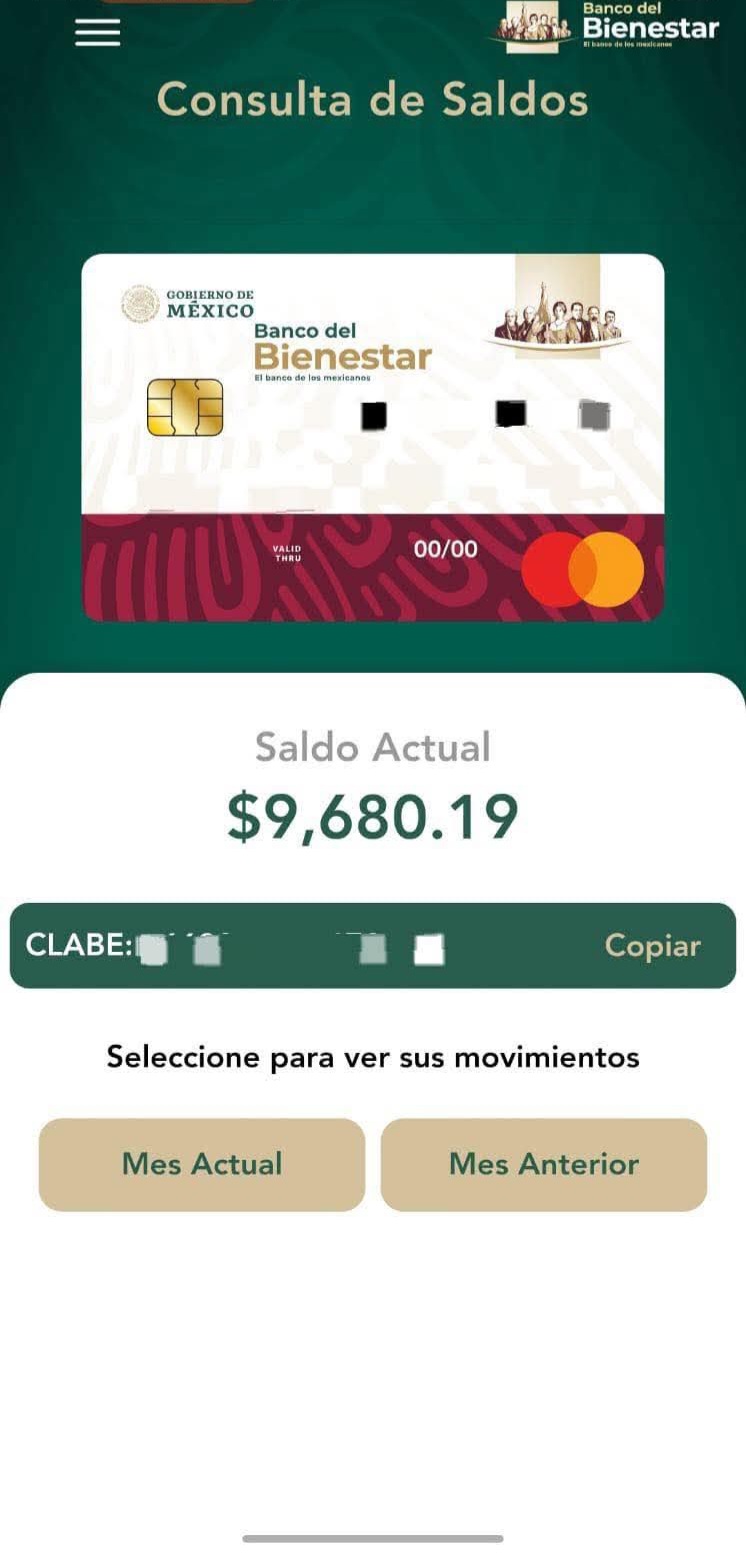Copy the CLABE number
The image size is (746, 1553).
tap(652, 946)
